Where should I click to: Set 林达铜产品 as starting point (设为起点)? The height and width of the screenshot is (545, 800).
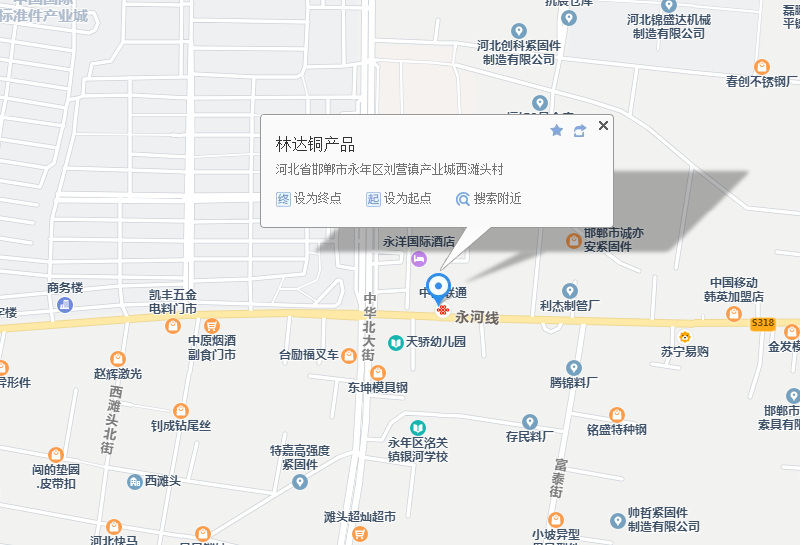pyautogui.click(x=399, y=198)
